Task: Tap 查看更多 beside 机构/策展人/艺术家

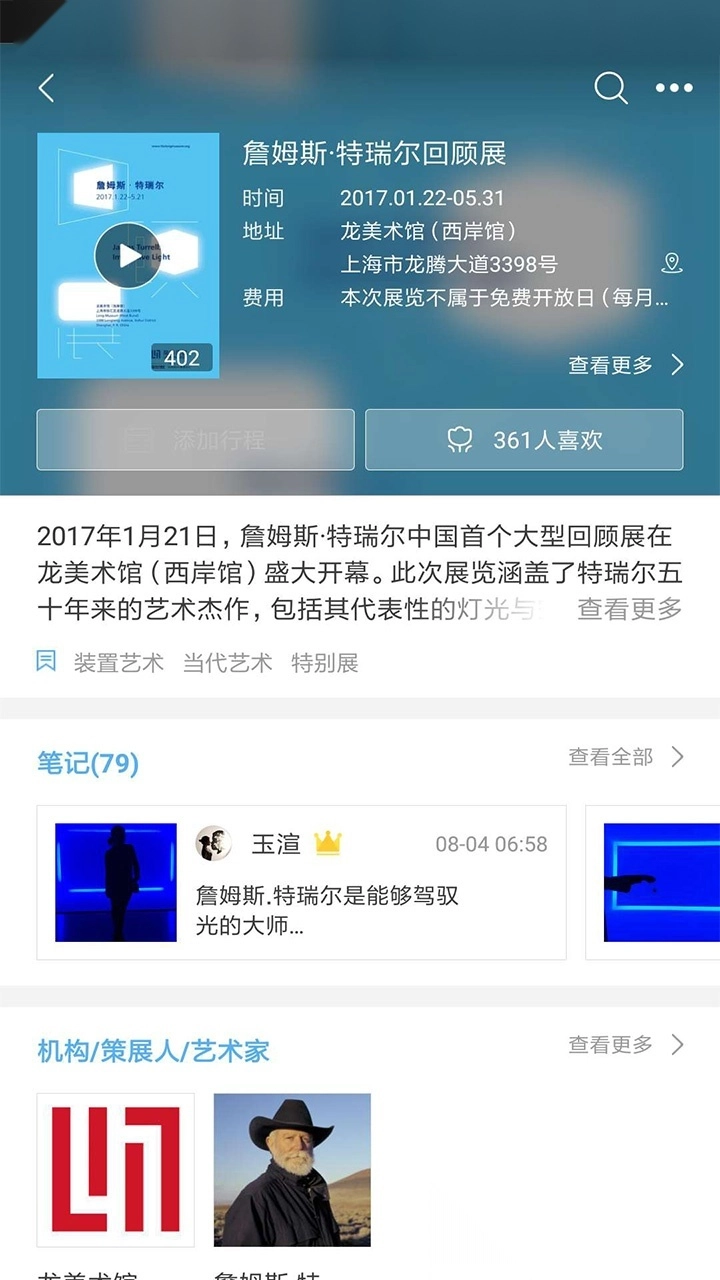Action: (626, 1045)
